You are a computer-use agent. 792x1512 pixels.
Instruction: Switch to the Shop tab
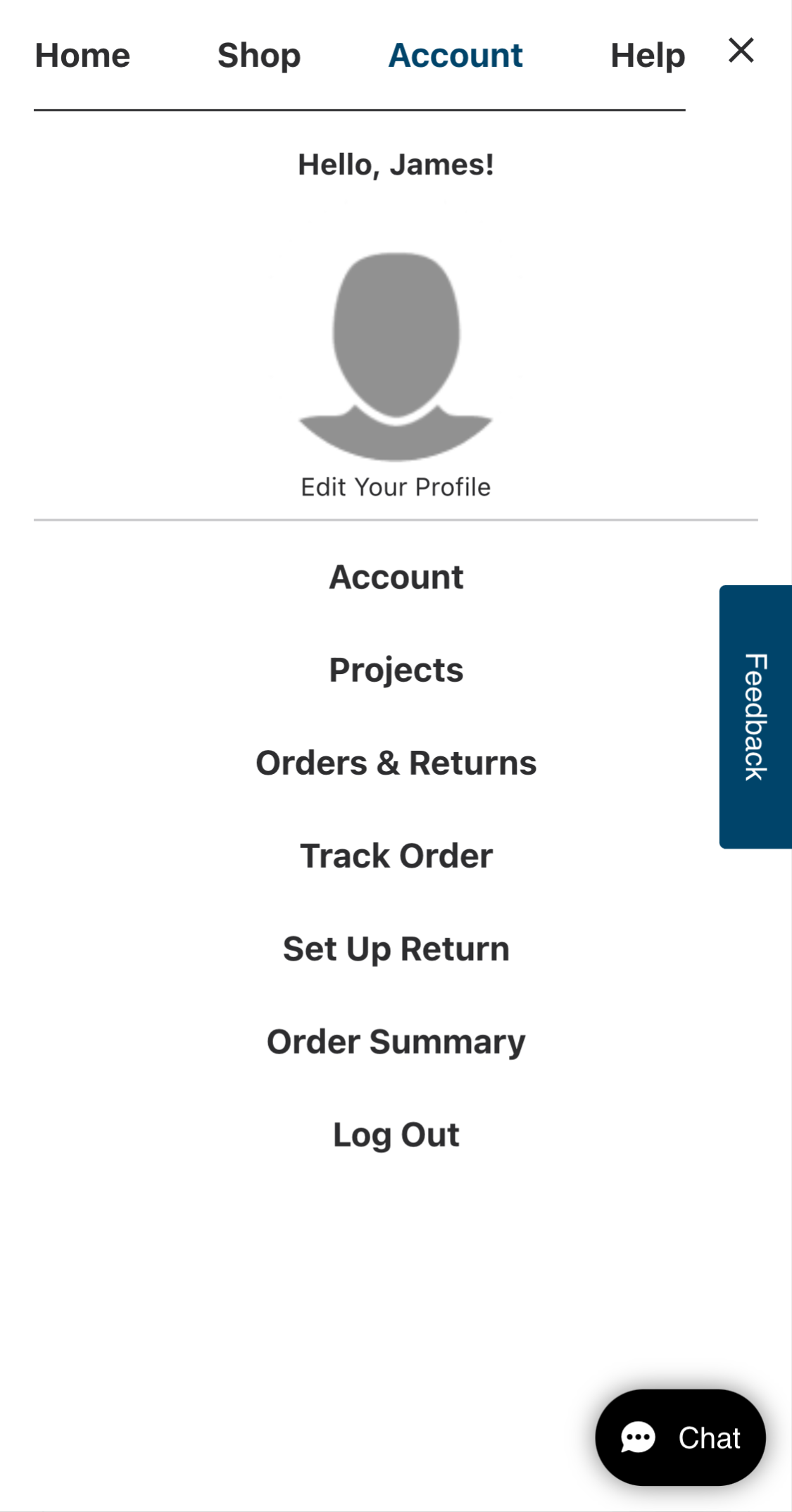(x=258, y=55)
